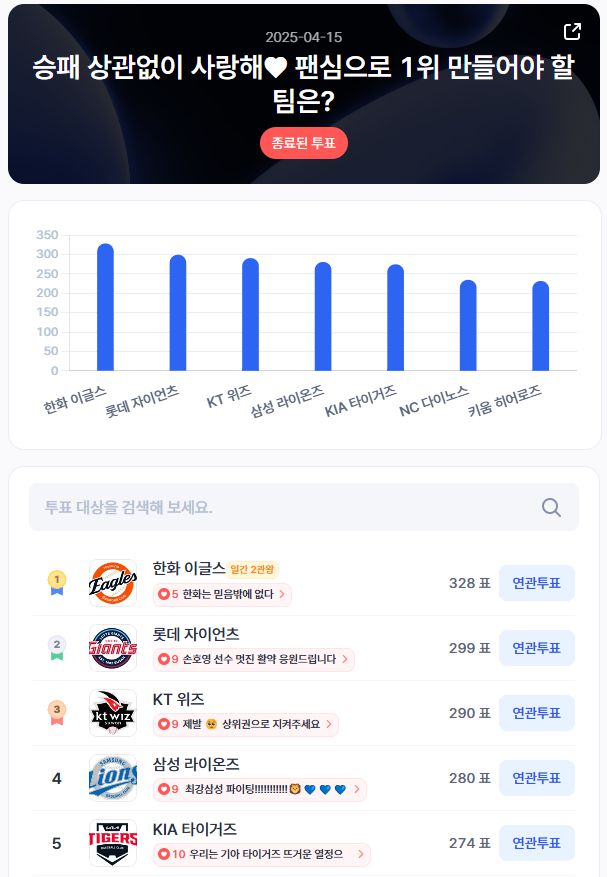The image size is (607, 877).
Task: Open 연관투표 for 한화 이글스
Action: [x=536, y=583]
